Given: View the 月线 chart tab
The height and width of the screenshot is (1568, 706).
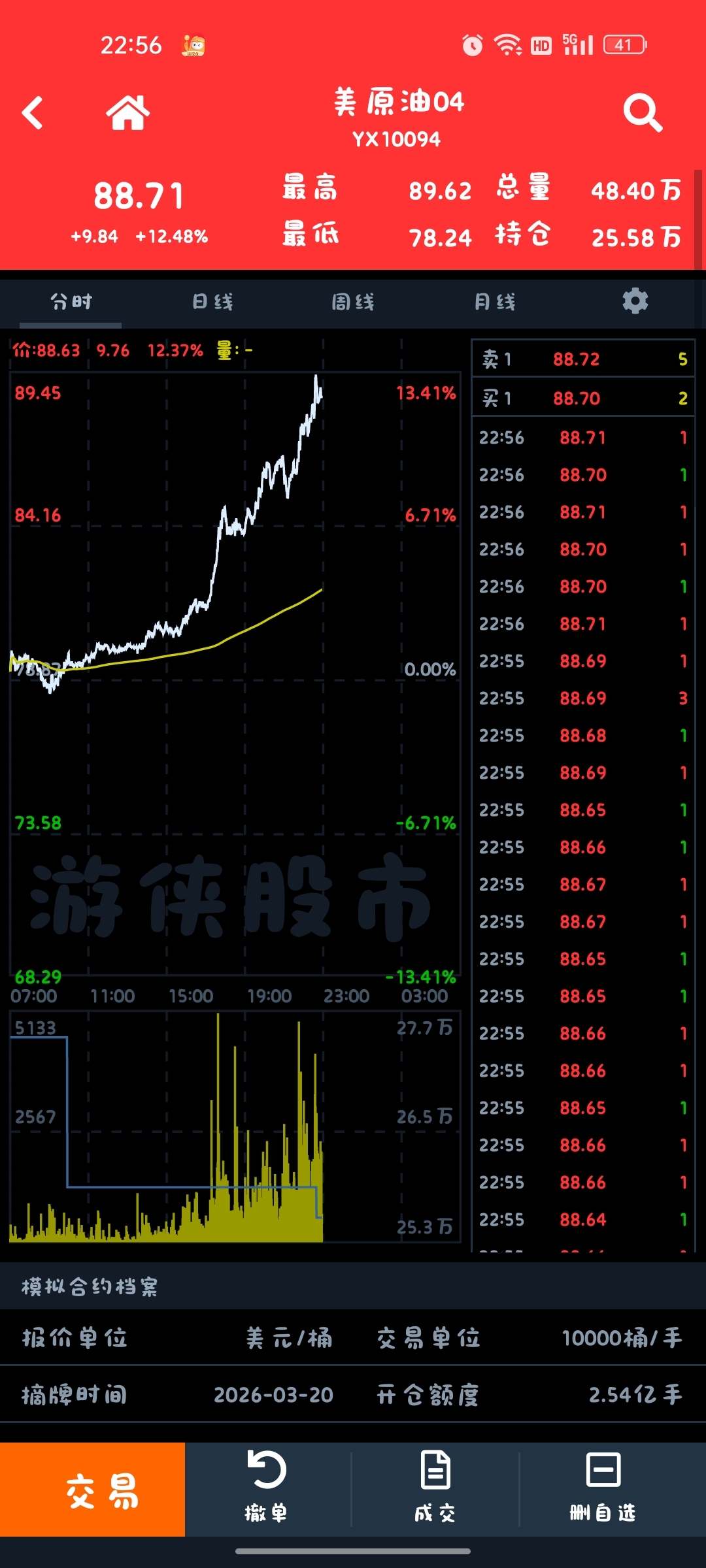Looking at the screenshot, I should point(495,302).
